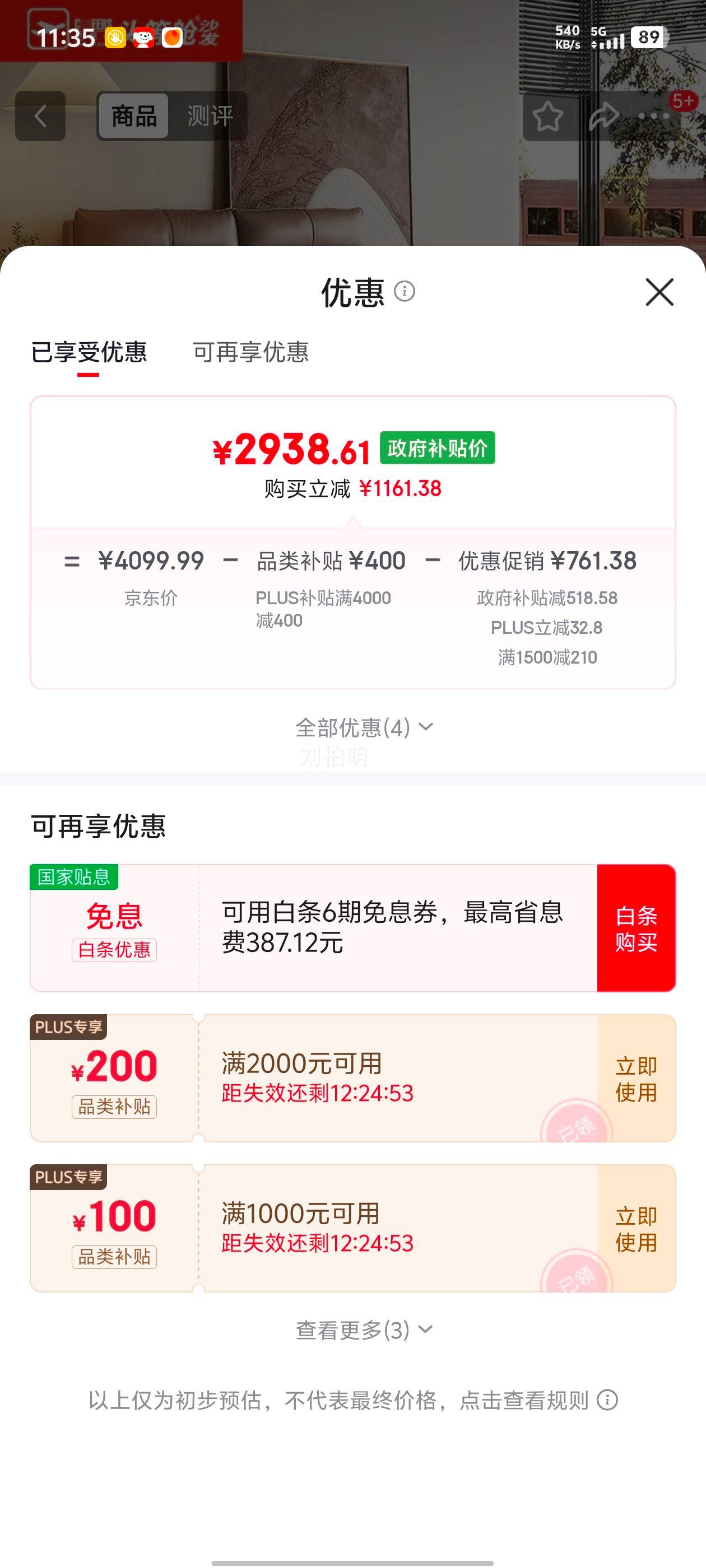
Task: Tap the green 政府补贴价 label
Action: (438, 449)
